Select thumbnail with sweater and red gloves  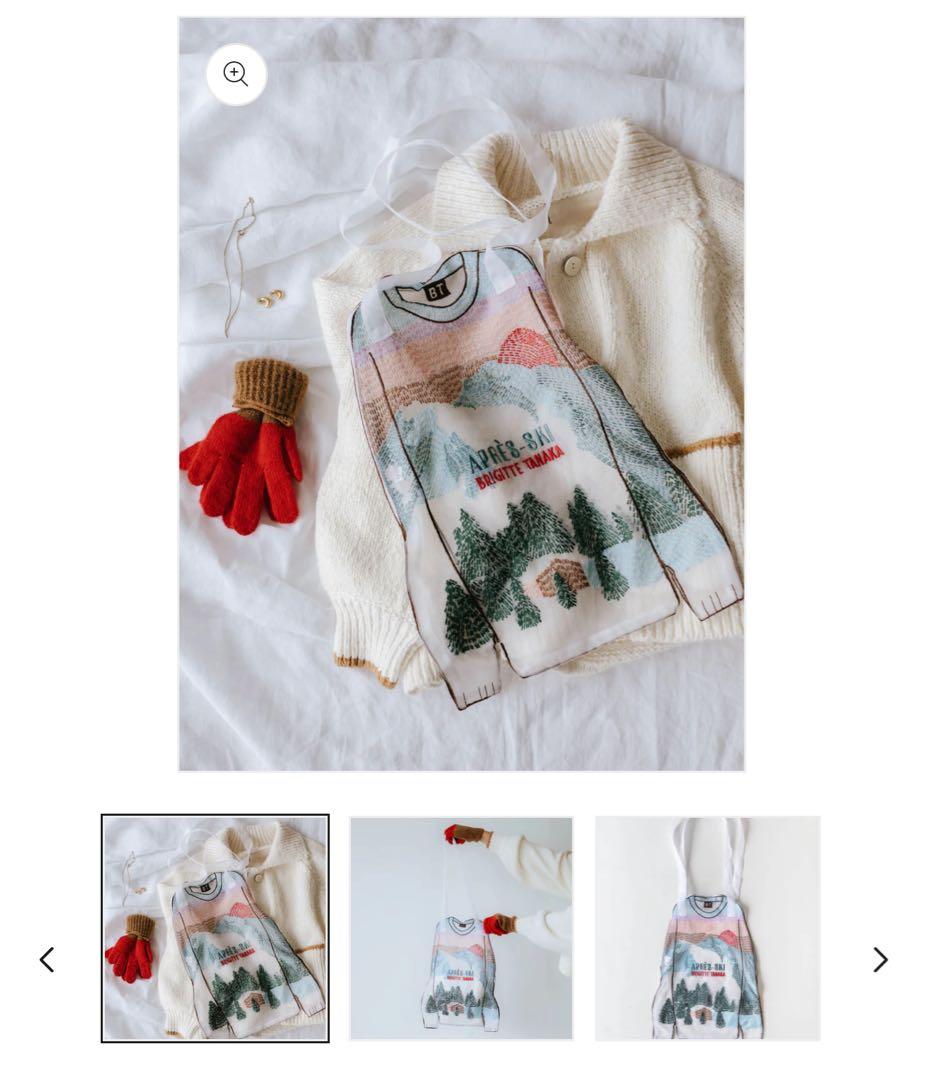point(215,928)
